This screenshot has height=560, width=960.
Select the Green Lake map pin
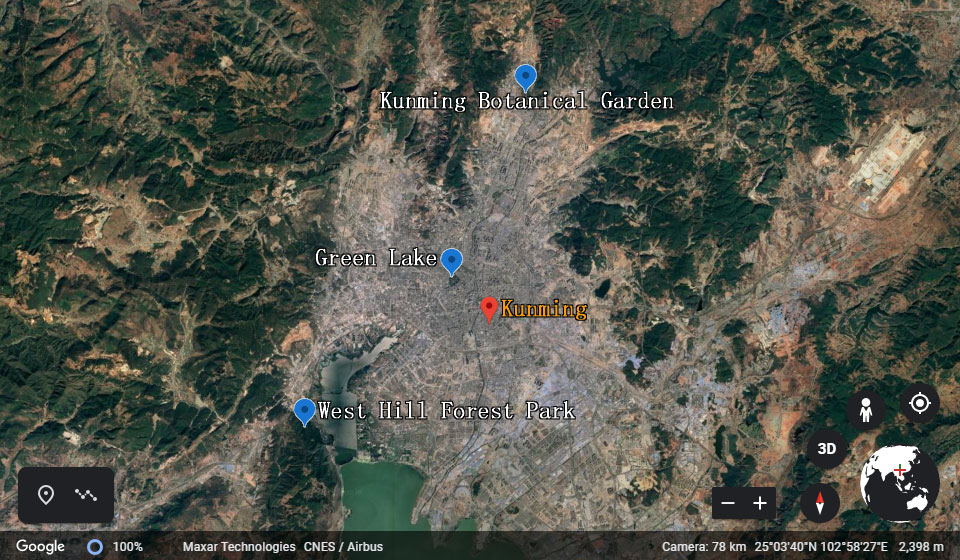452,261
